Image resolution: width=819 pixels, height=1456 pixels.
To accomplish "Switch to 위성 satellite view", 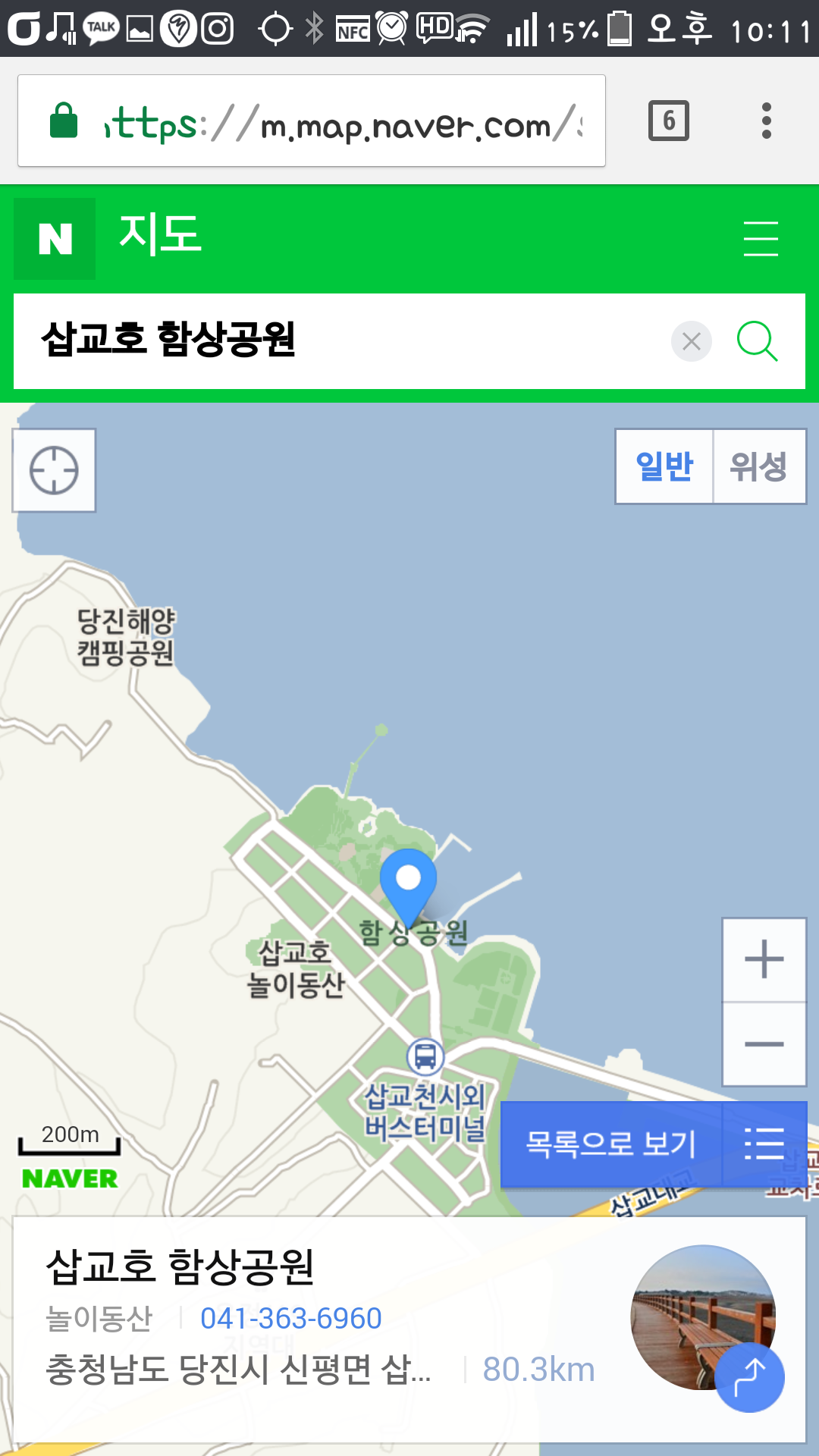I will click(x=758, y=466).
